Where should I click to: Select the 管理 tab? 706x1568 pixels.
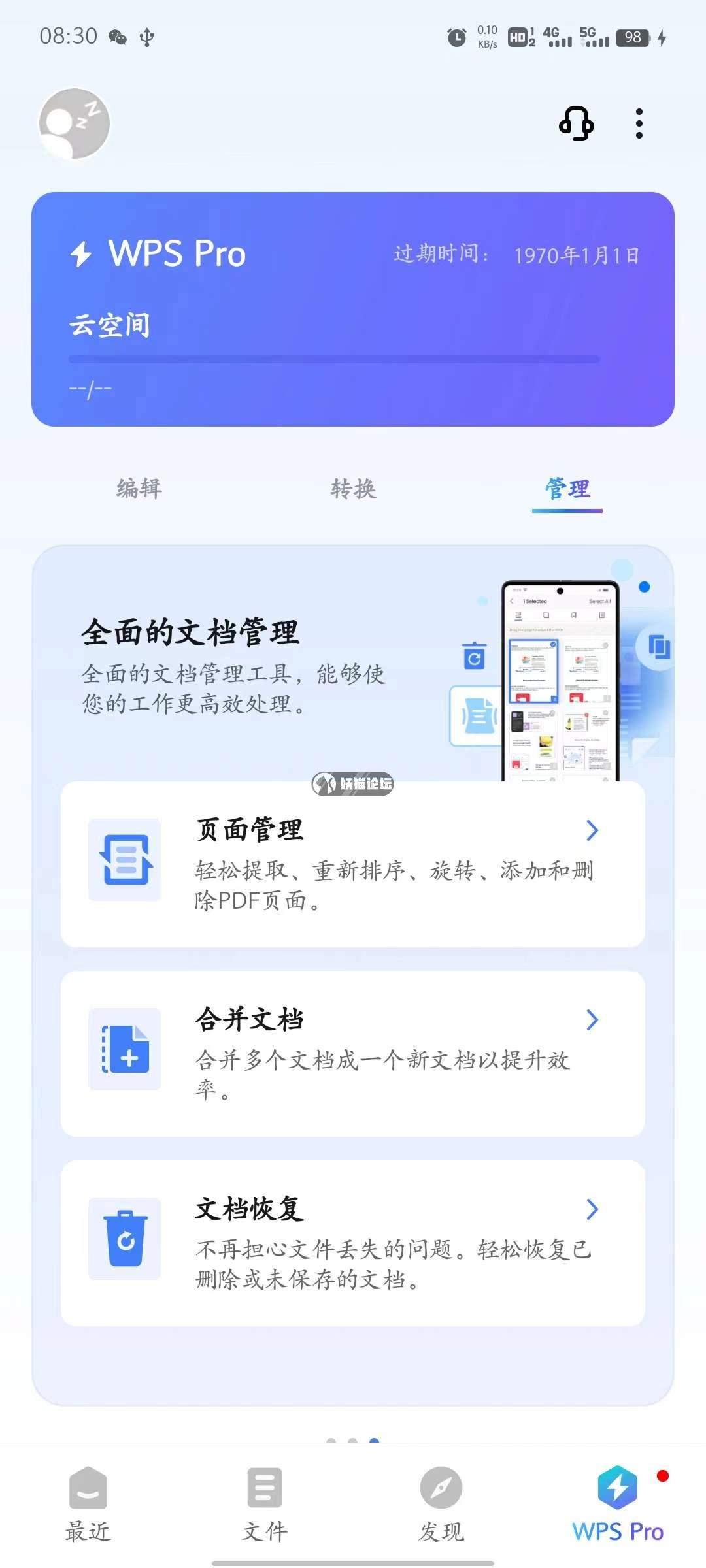pyautogui.click(x=567, y=489)
